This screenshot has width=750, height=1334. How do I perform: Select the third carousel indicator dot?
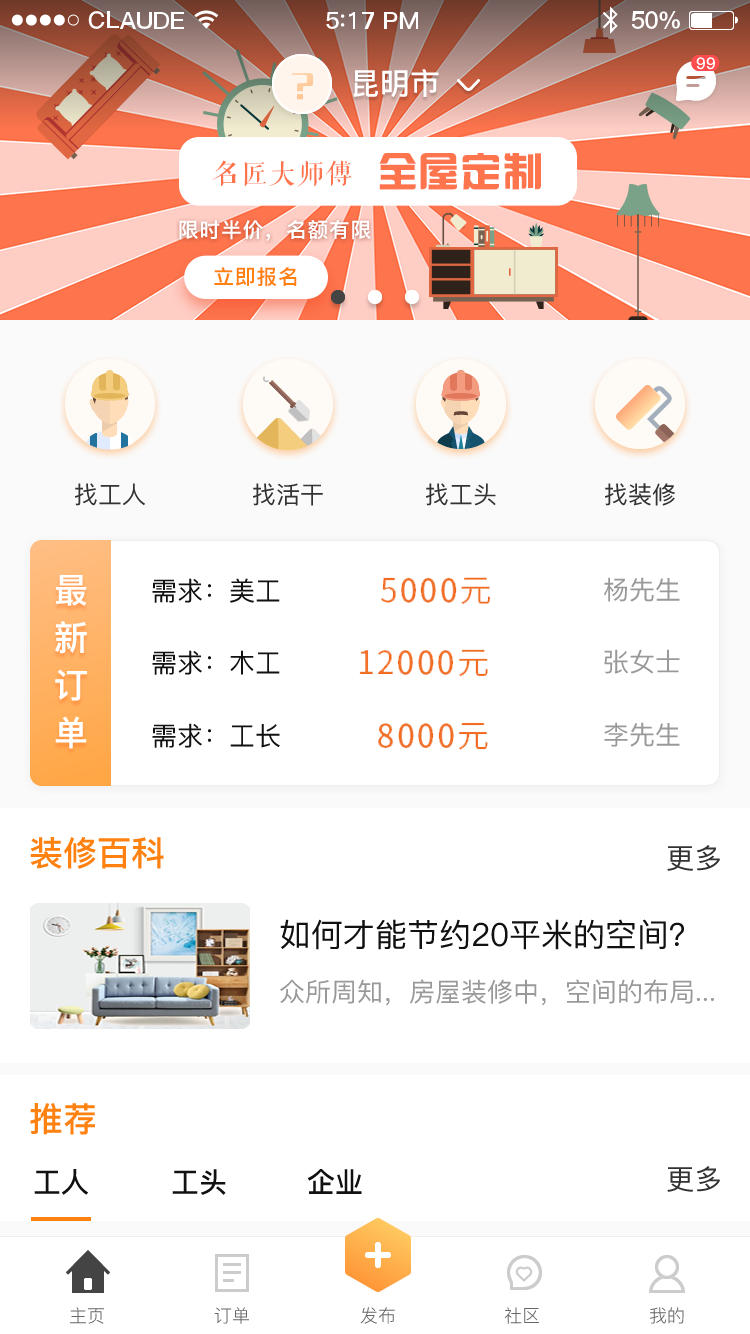coord(411,296)
